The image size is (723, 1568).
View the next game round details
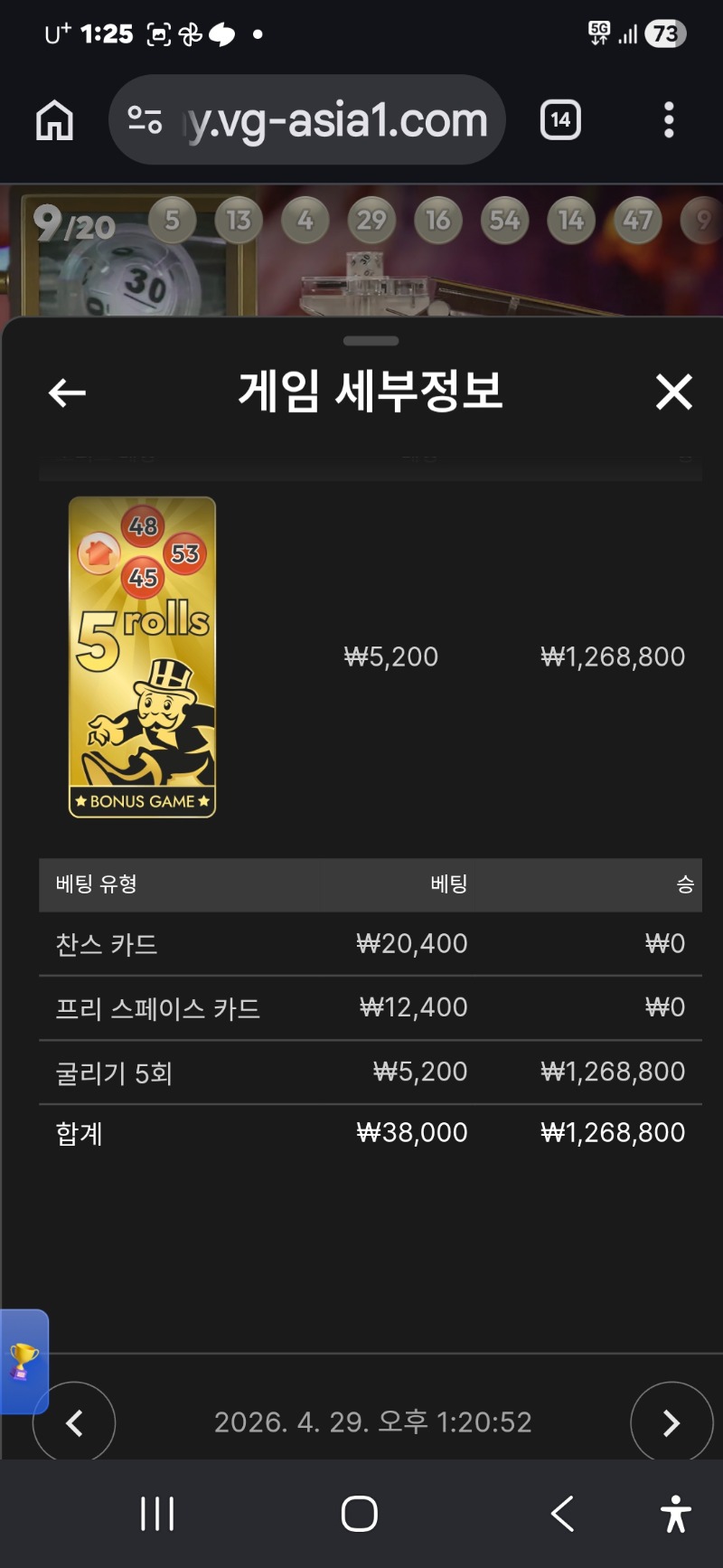click(671, 1422)
